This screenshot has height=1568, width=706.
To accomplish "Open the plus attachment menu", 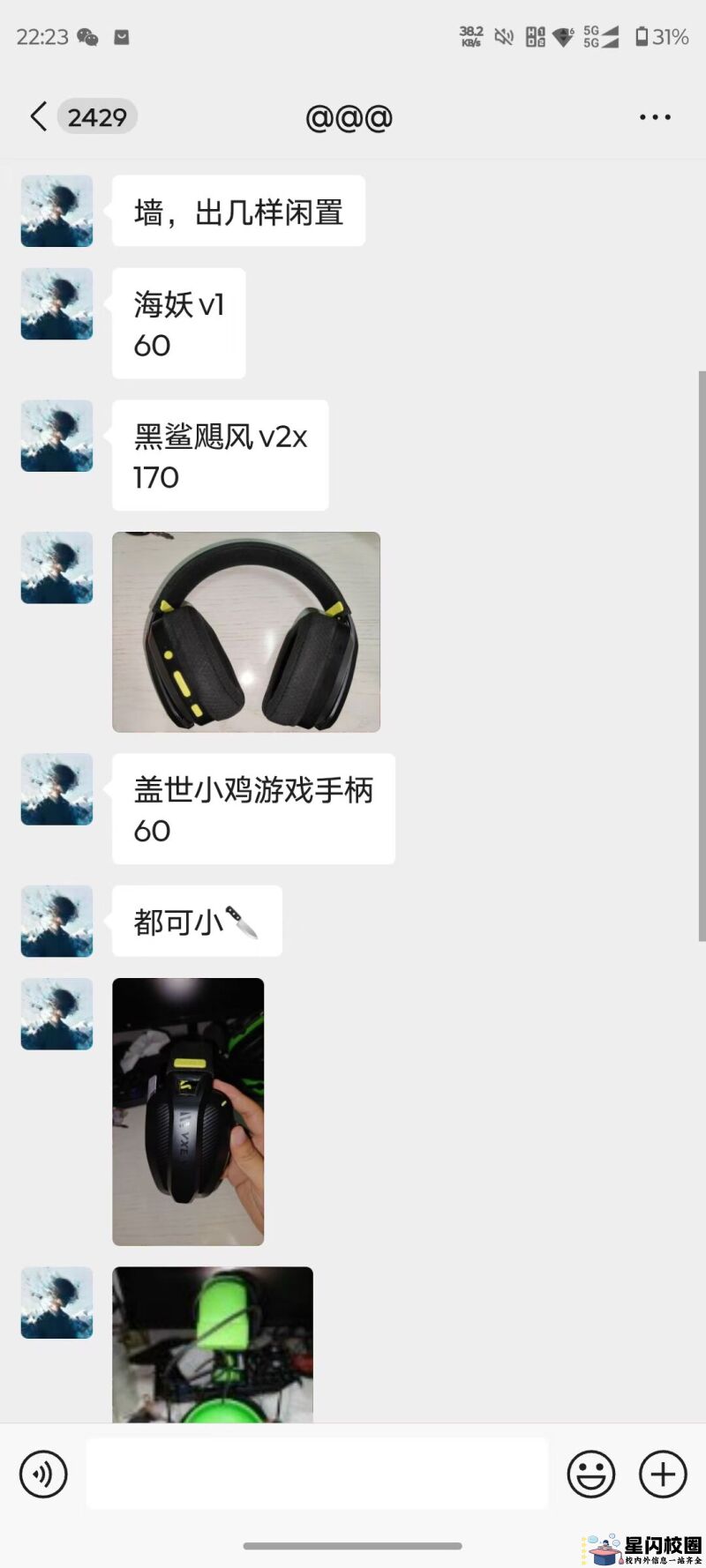I will point(663,1474).
